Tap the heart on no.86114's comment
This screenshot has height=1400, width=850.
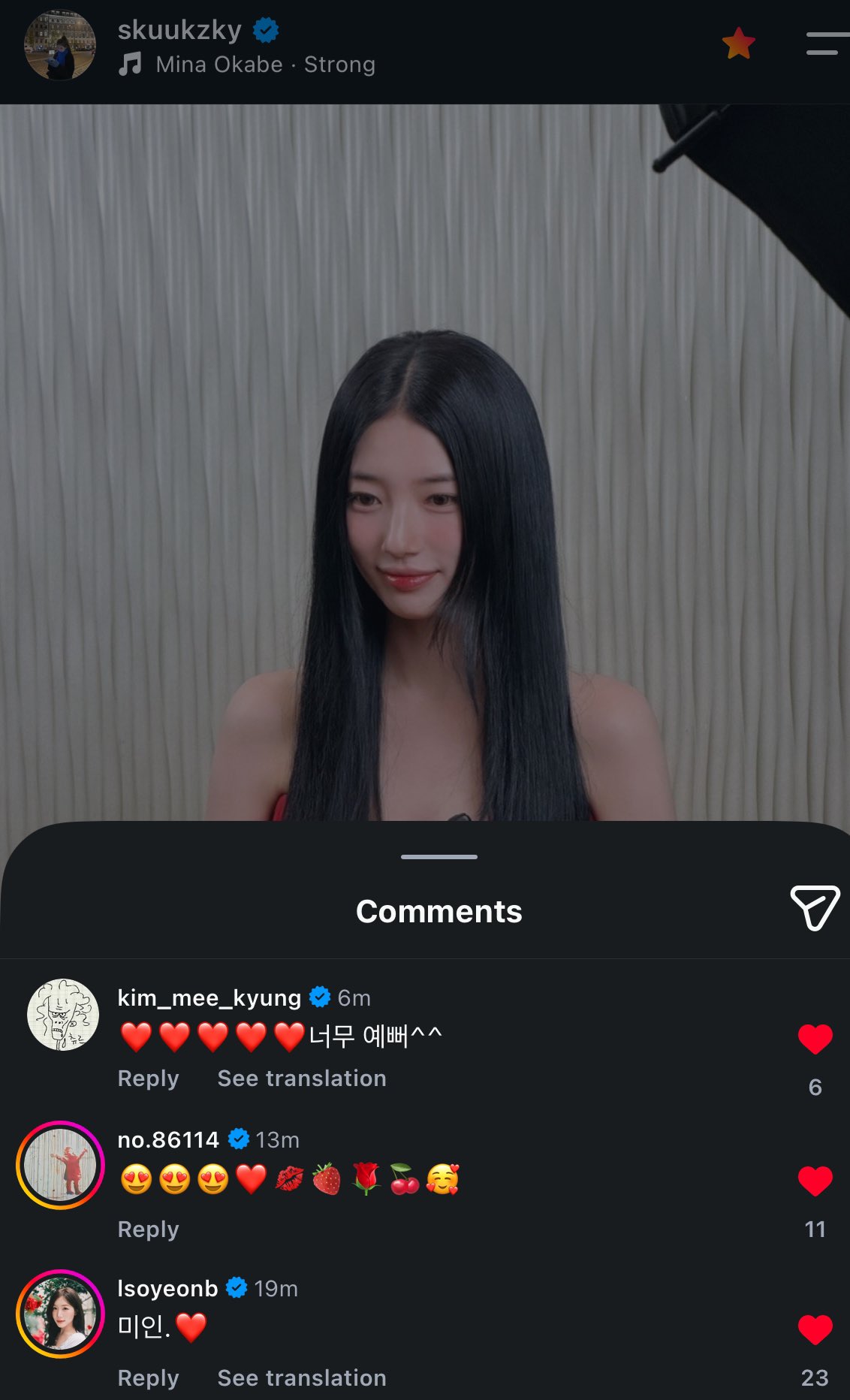[x=815, y=1181]
